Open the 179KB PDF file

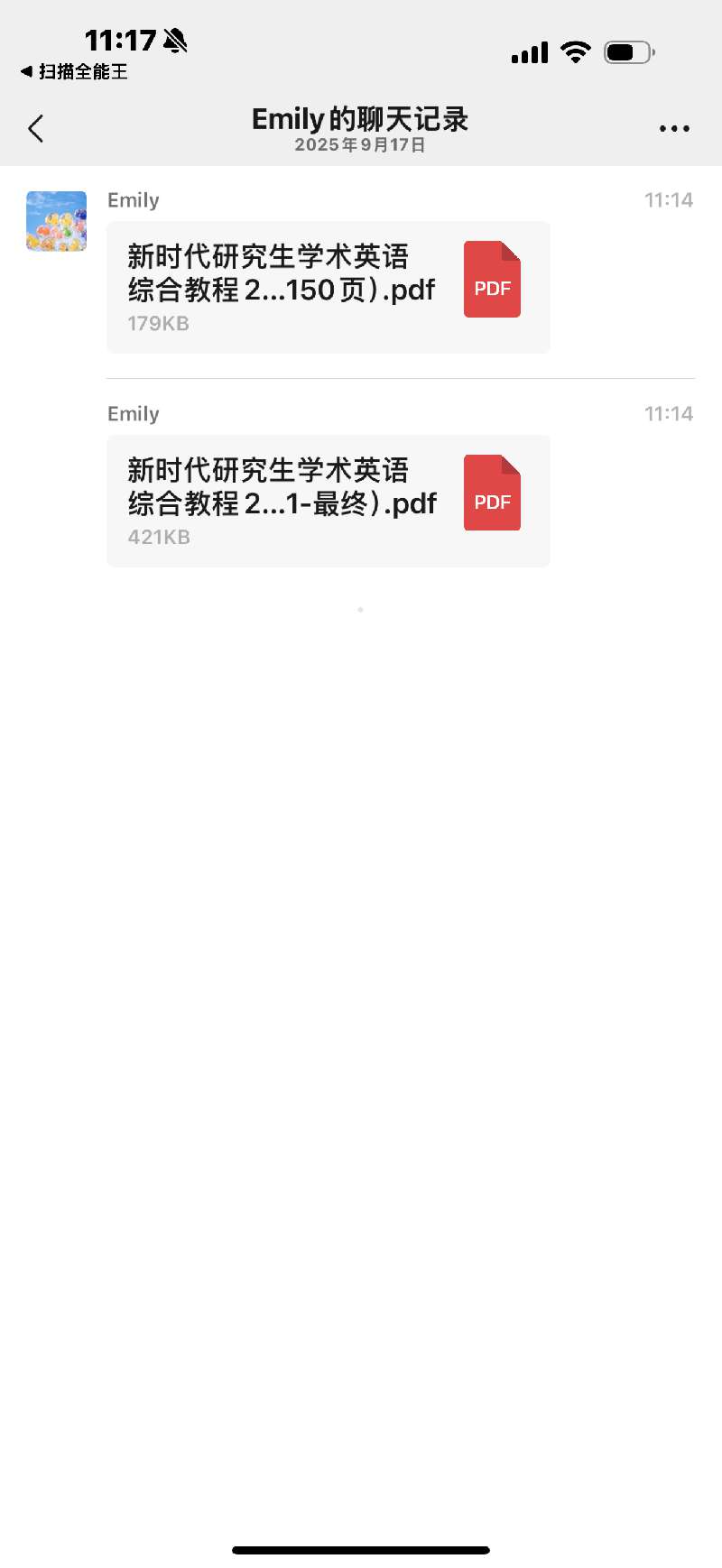tap(328, 287)
